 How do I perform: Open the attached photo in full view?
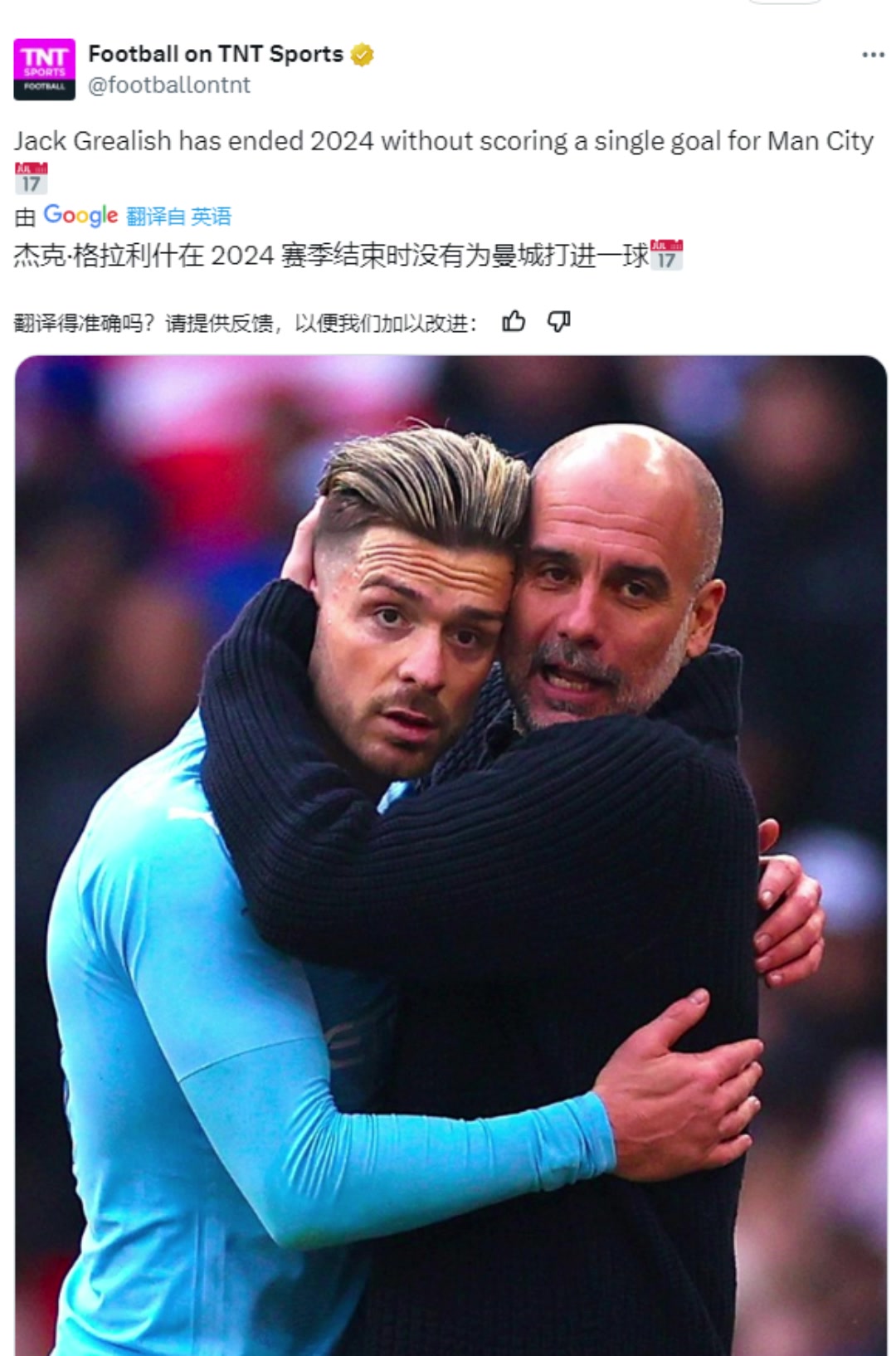coord(450,855)
